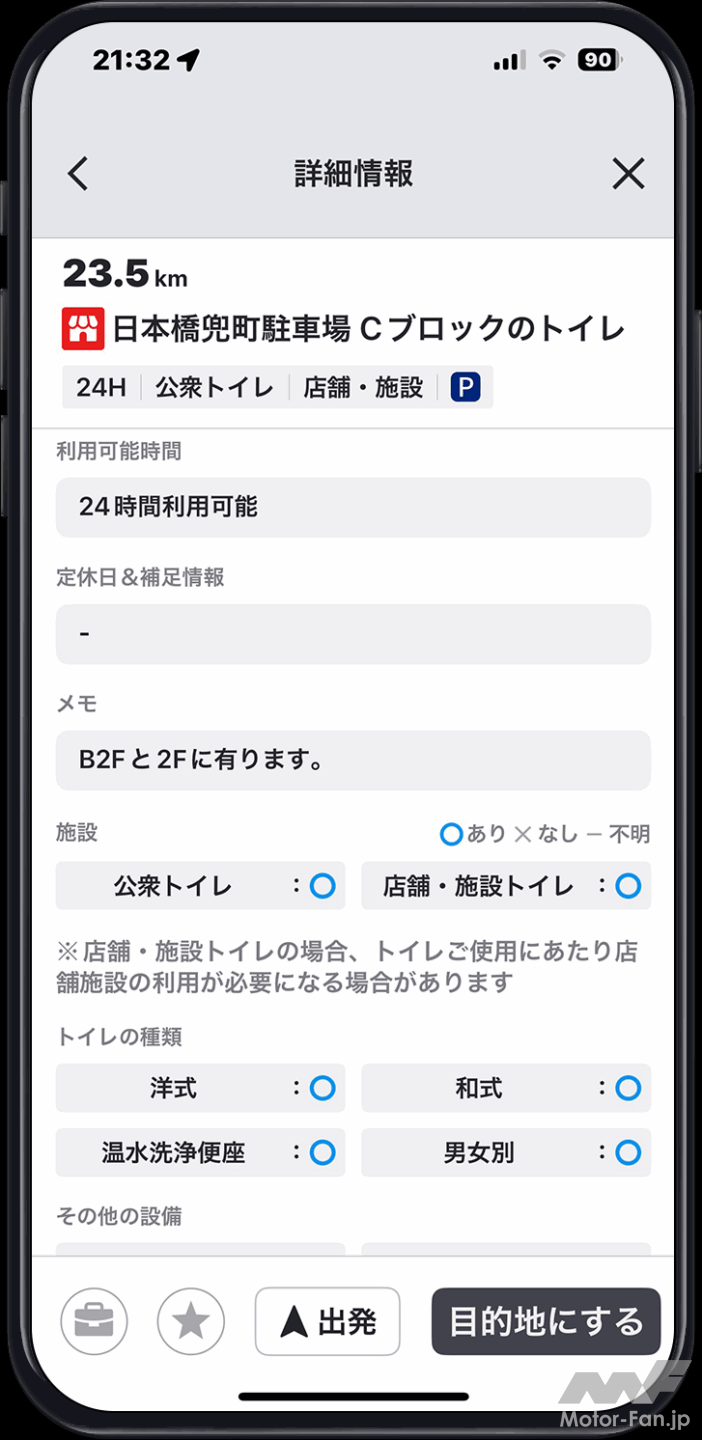Image resolution: width=702 pixels, height=1440 pixels.
Task: Add this toilet to favorites with the star
Action: coord(190,1321)
